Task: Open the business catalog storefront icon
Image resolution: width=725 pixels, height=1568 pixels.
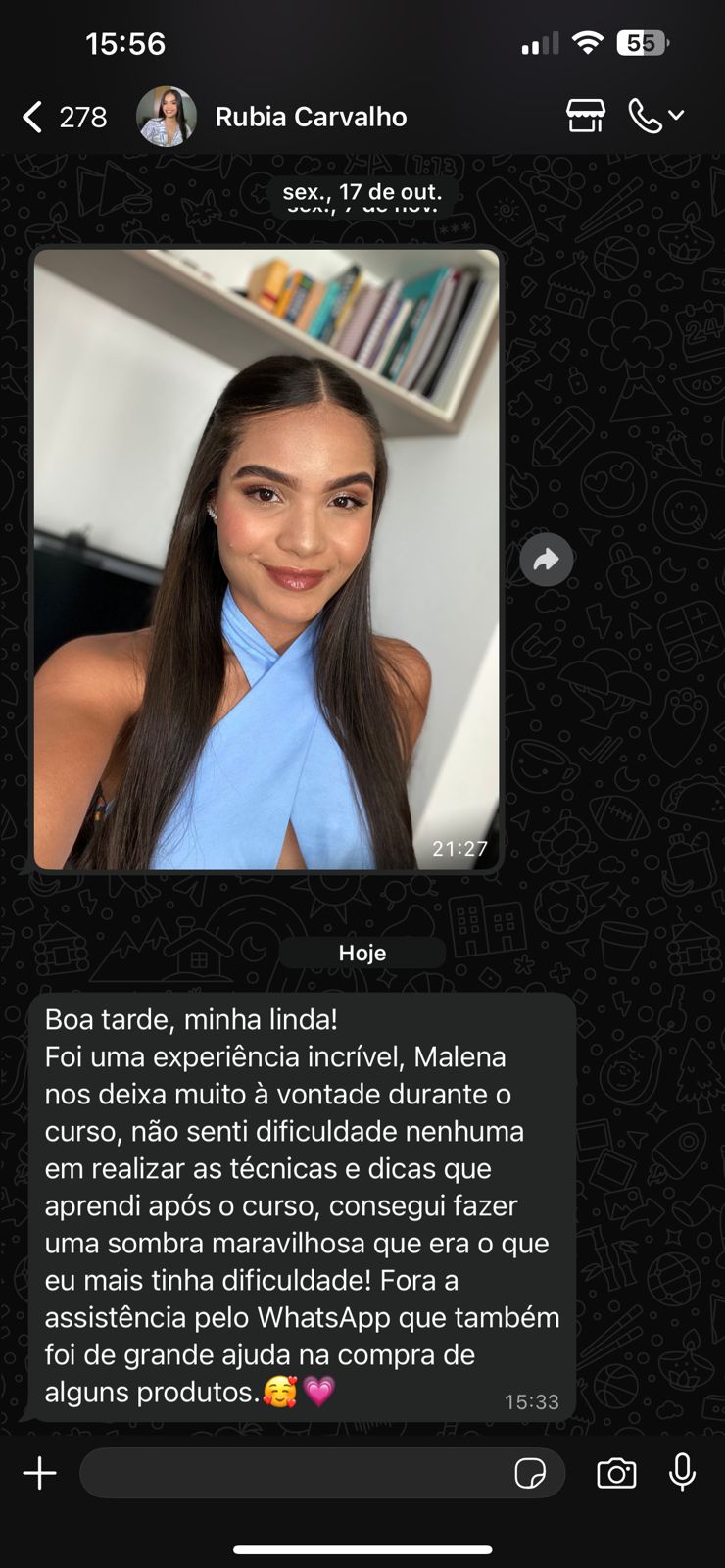Action: 585,116
